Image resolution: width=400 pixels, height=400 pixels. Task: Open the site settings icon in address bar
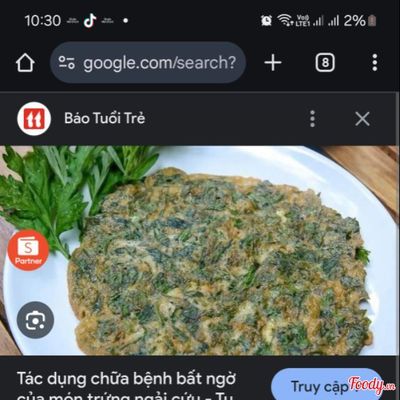(66, 63)
